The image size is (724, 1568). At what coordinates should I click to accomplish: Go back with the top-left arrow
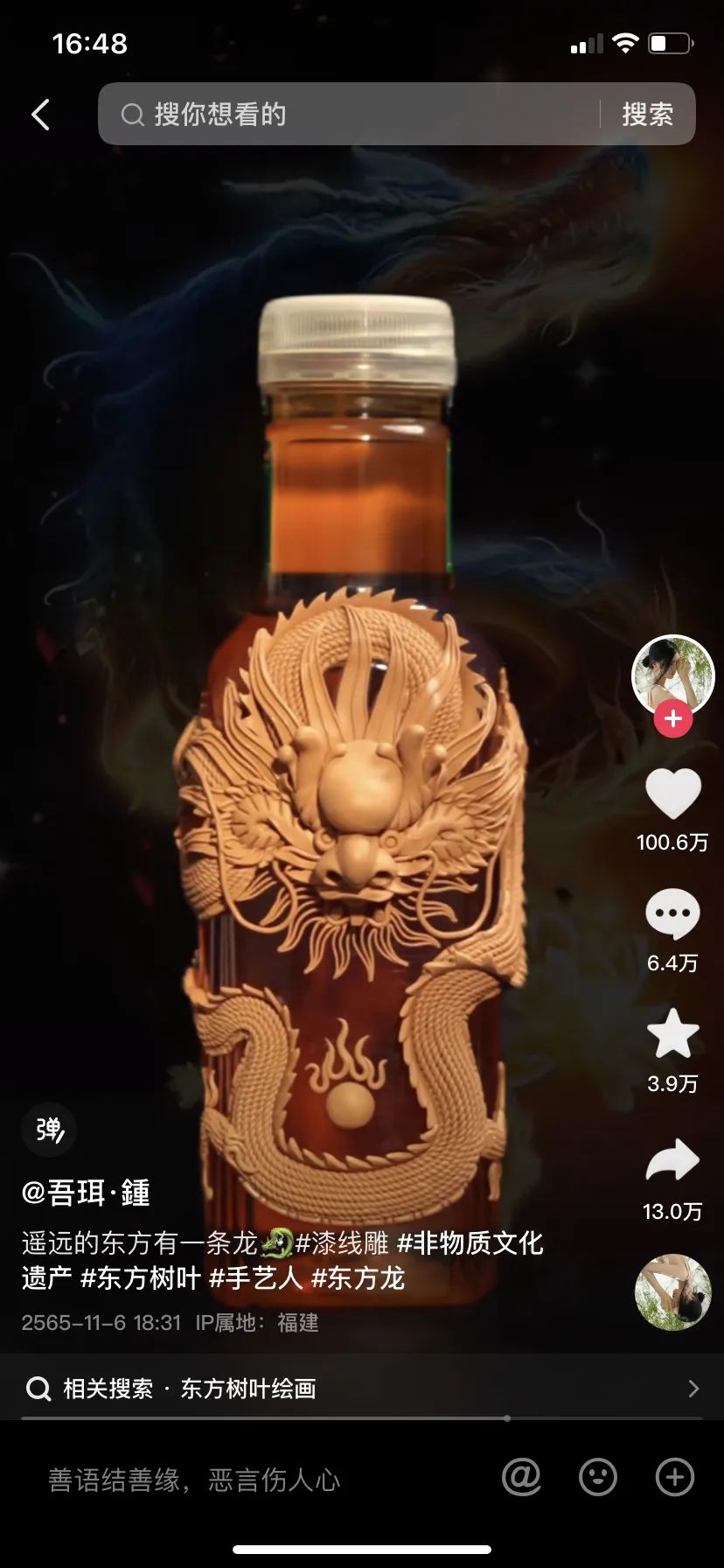(x=41, y=115)
